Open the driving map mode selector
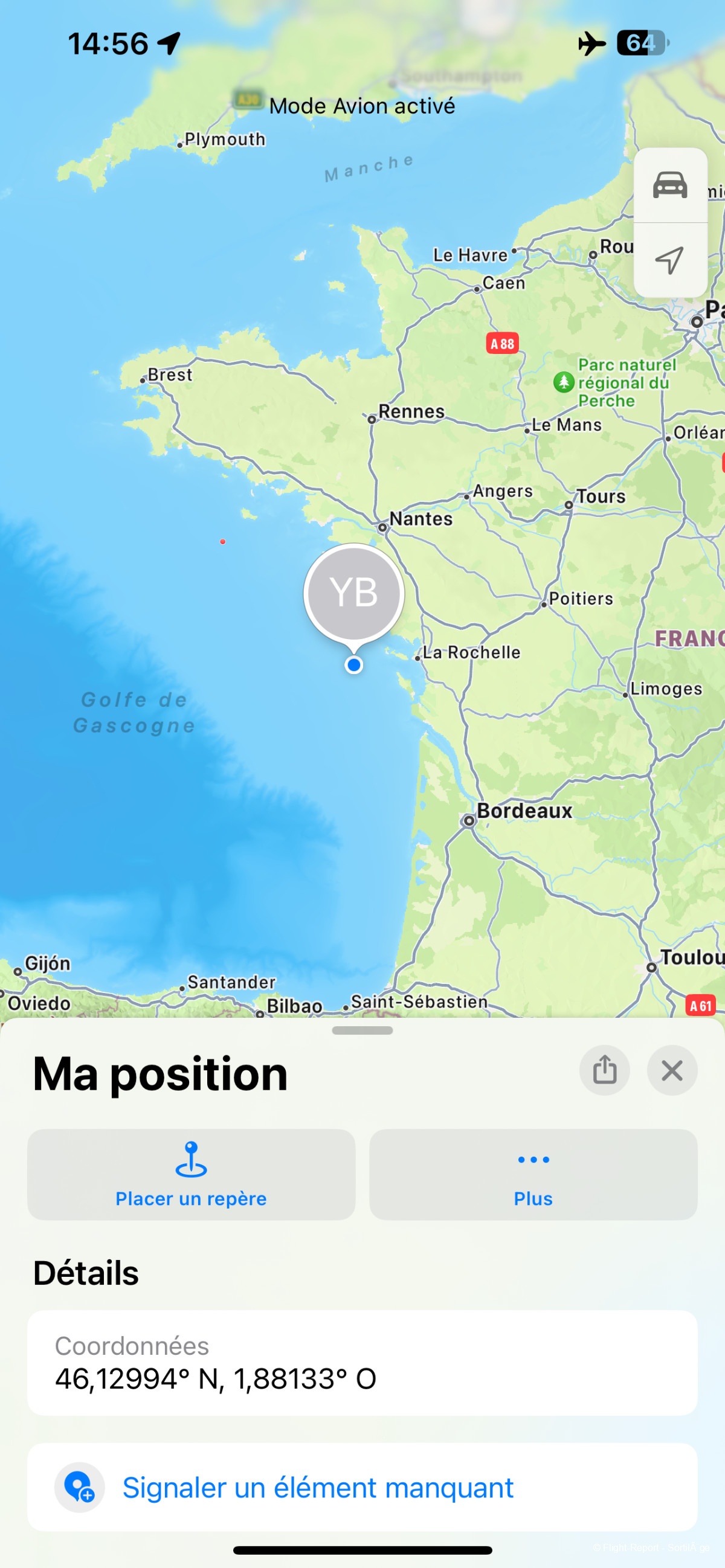The image size is (725, 1568). 669,185
